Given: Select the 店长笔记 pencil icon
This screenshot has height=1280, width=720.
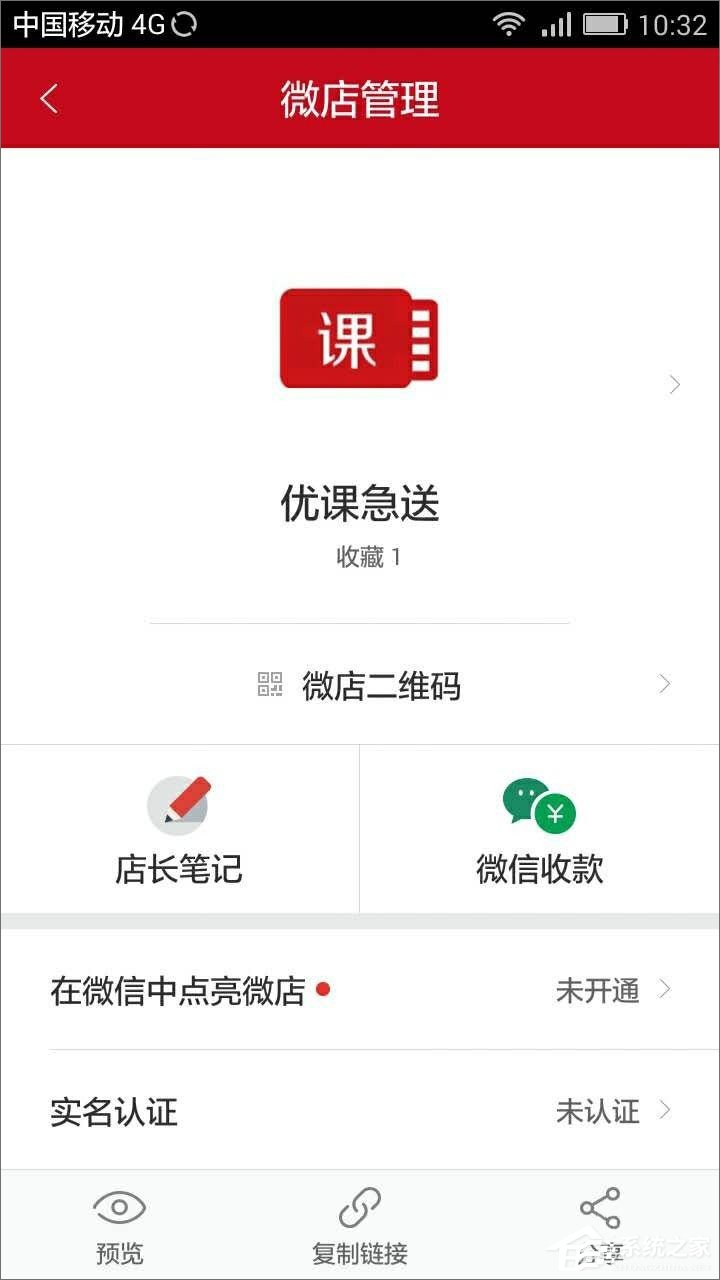Looking at the screenshot, I should (179, 800).
